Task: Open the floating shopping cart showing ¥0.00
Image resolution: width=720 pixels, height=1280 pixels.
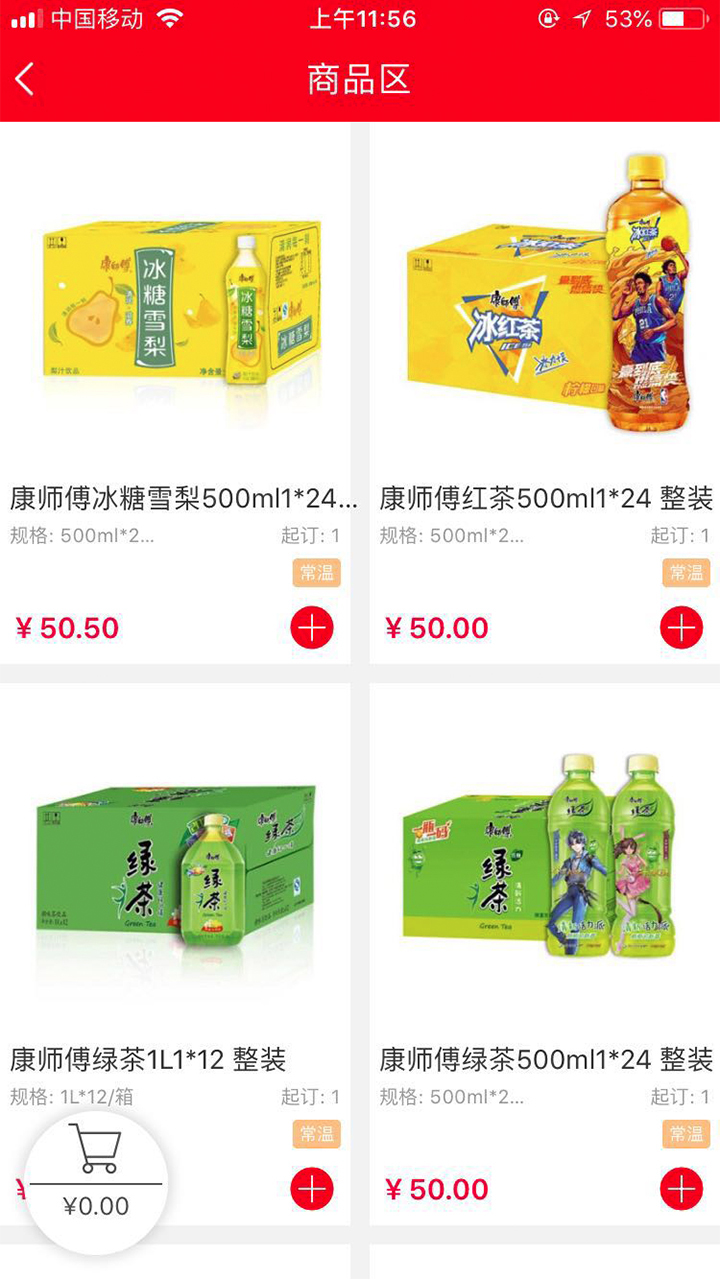Action: pos(96,1172)
